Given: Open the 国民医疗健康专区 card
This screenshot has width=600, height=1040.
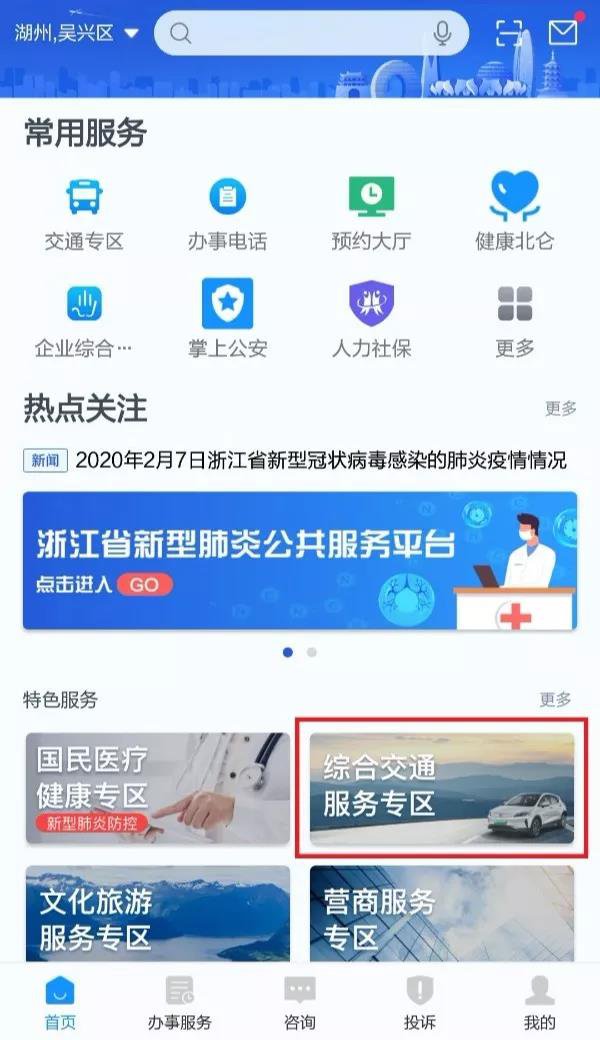Looking at the screenshot, I should pos(157,788).
